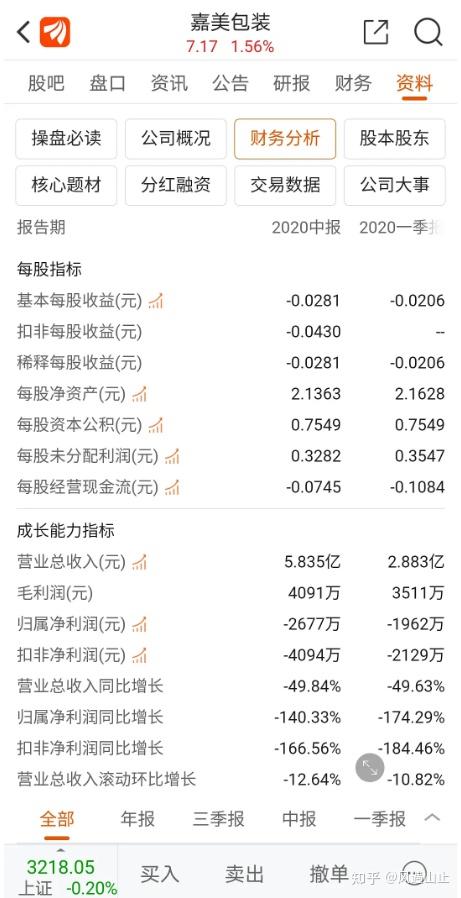Image resolution: width=461 pixels, height=898 pixels.
Task: Go back with the arrow icon
Action: point(23,33)
